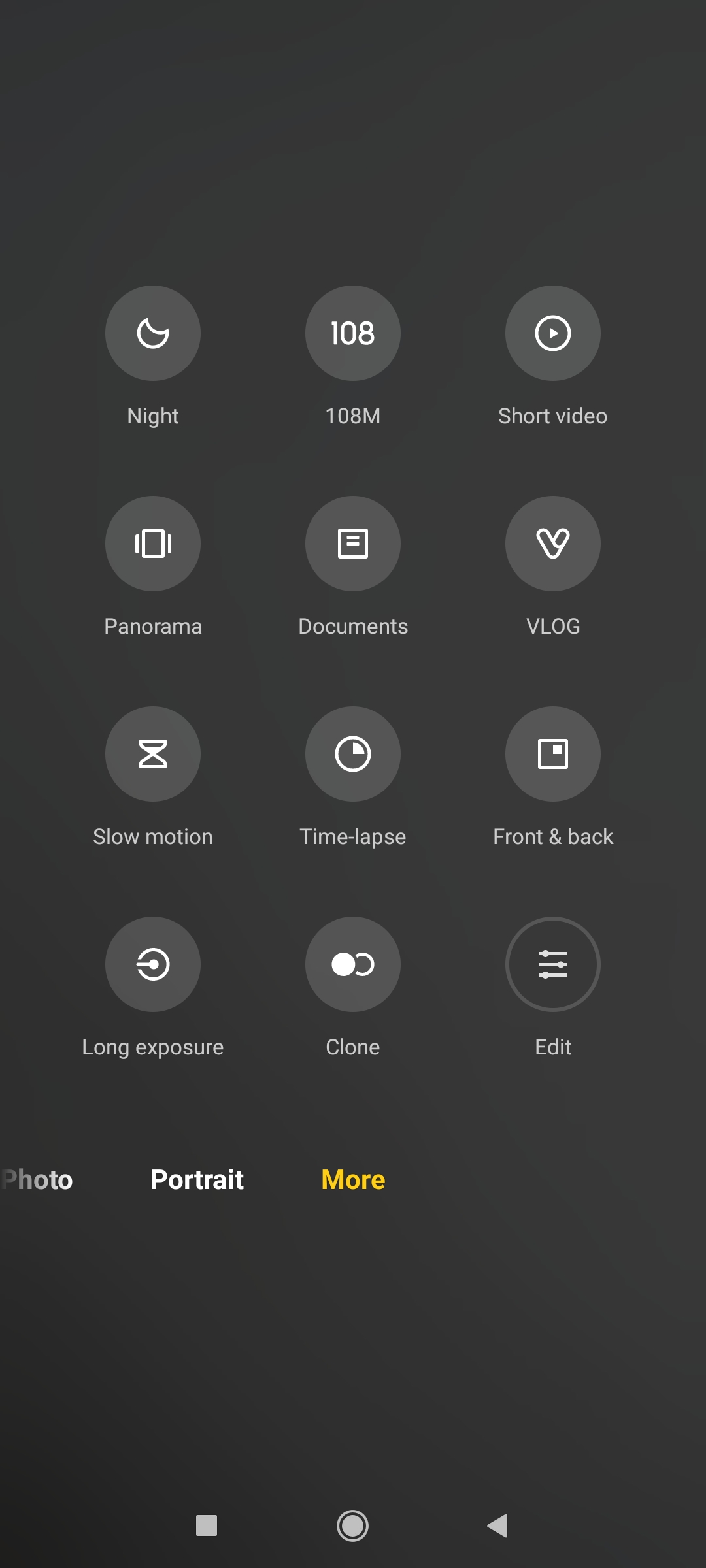Choose Panorama mode
The image size is (706, 1568).
153,544
